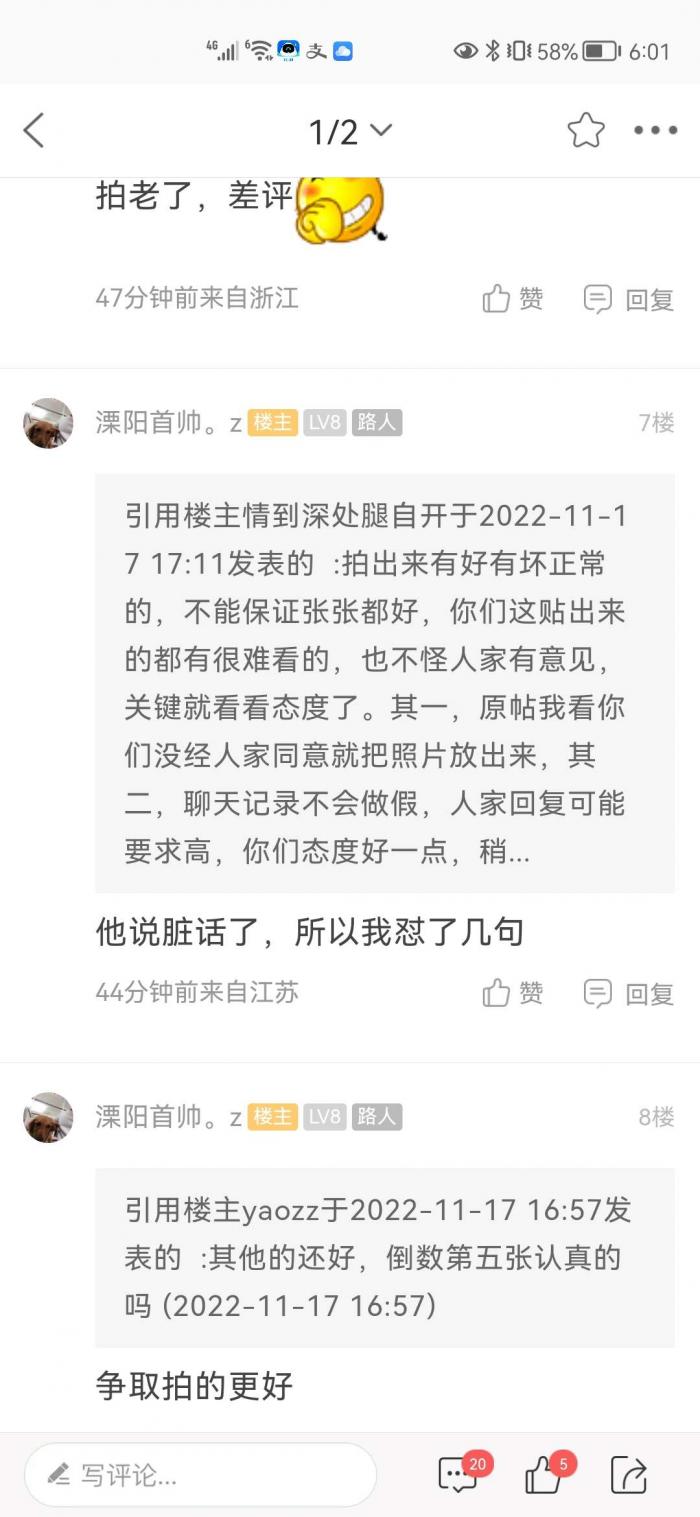View the comments with 20 badge
This screenshot has height=1517, width=700.
tap(459, 1474)
